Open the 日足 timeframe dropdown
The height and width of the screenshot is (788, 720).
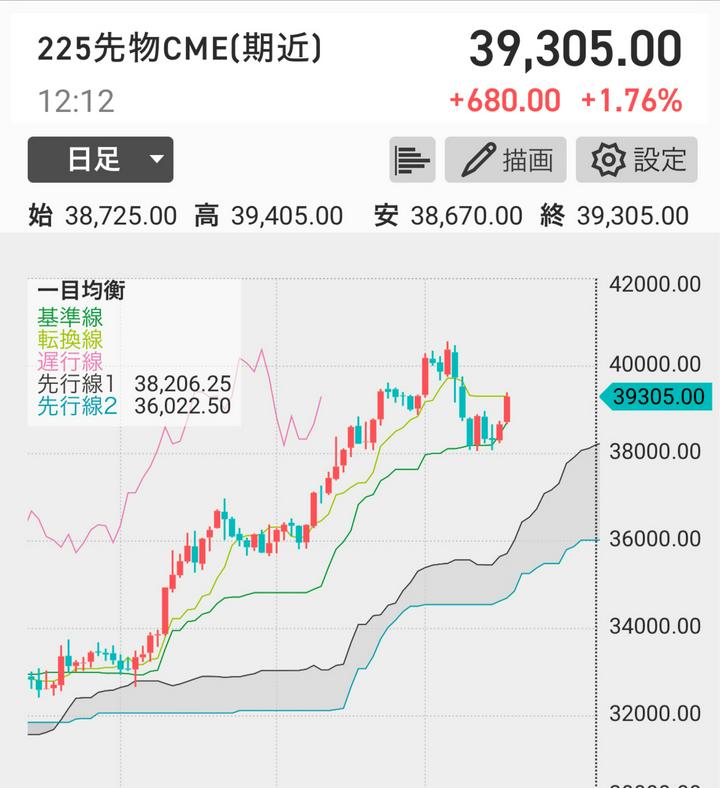(100, 160)
